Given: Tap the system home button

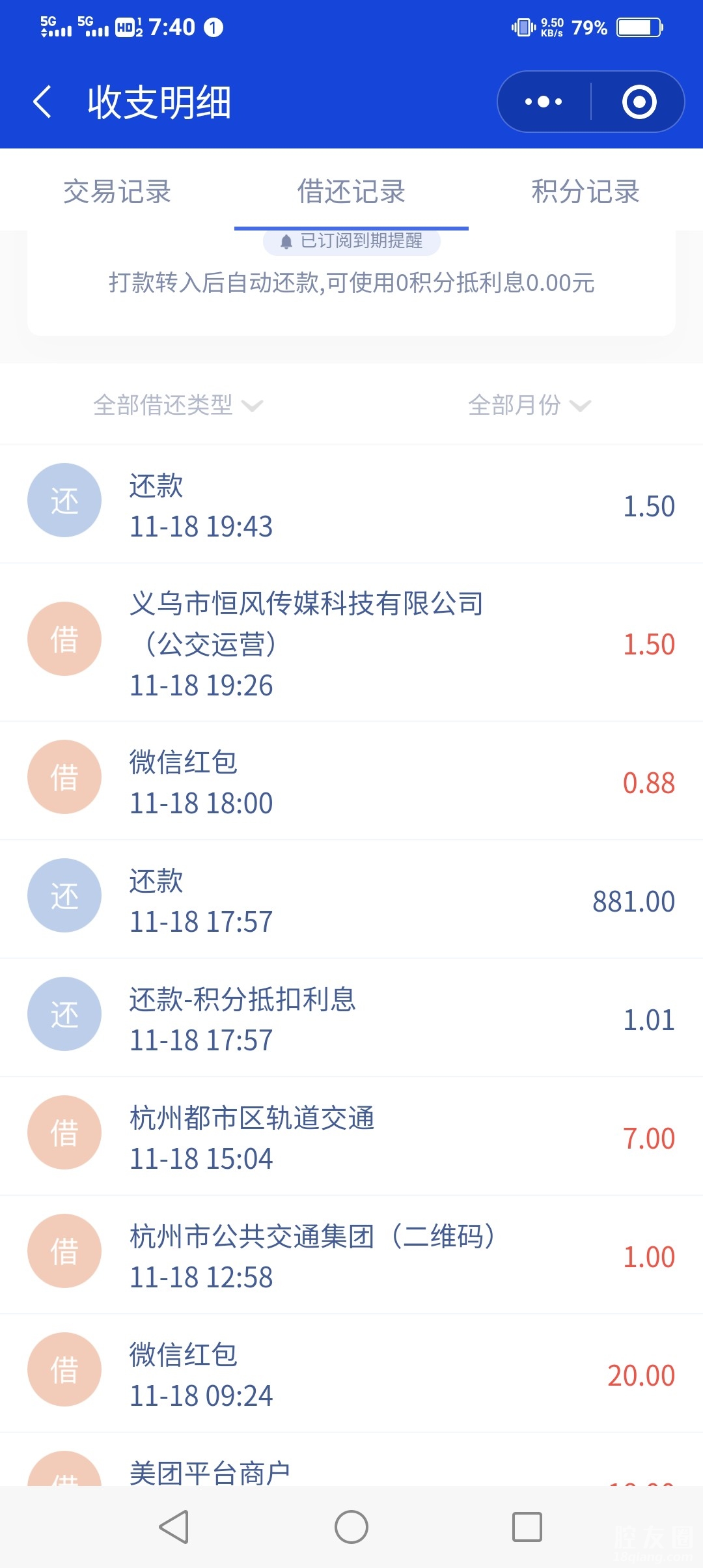Looking at the screenshot, I should coord(351,1527).
